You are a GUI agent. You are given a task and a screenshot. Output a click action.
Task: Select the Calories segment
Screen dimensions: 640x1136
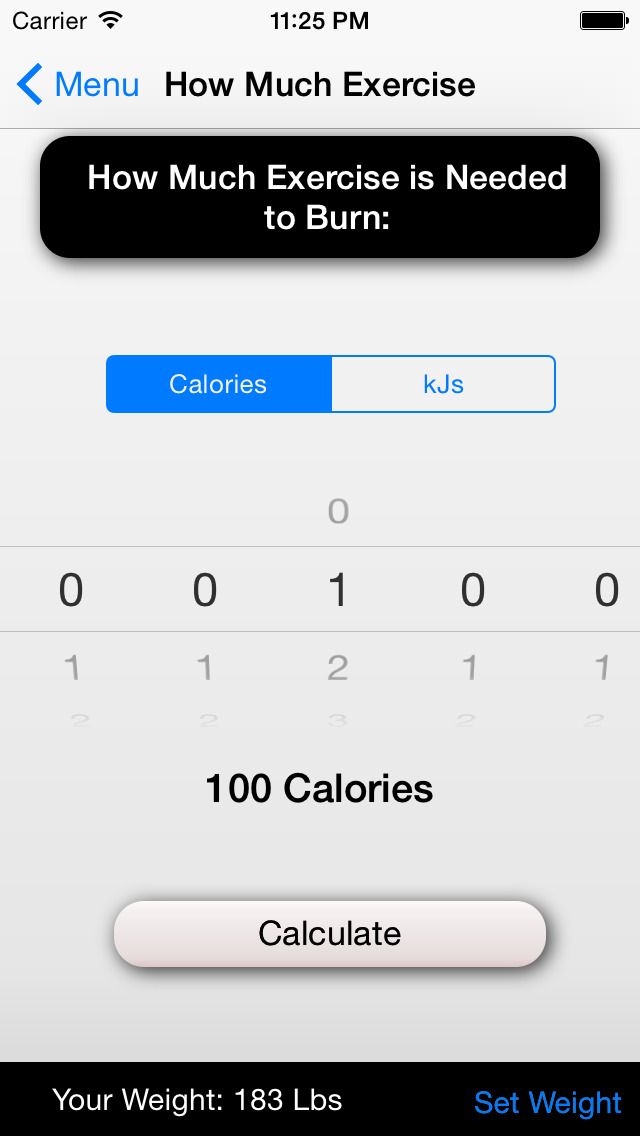[x=219, y=384]
